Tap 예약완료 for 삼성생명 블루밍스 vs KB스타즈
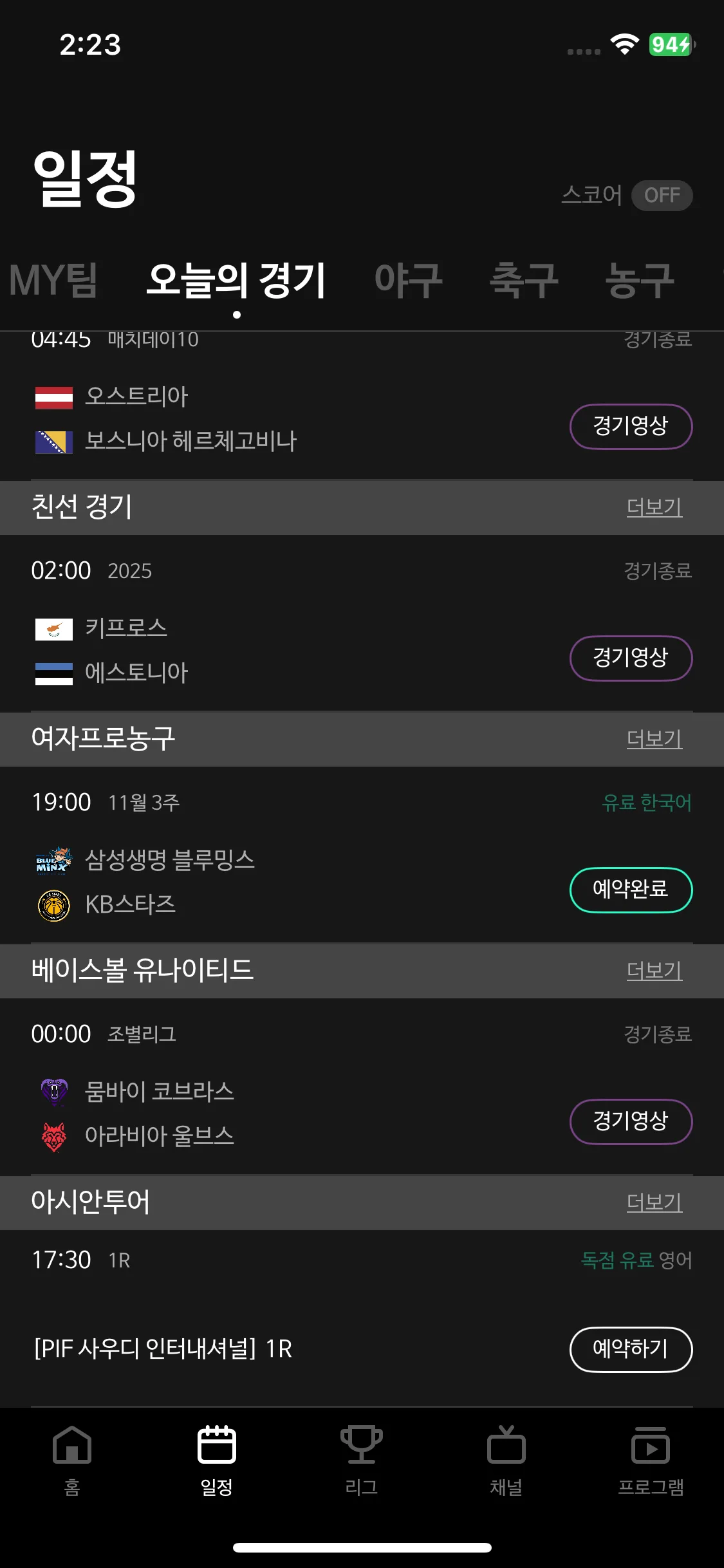This screenshot has width=724, height=1568. [x=631, y=890]
